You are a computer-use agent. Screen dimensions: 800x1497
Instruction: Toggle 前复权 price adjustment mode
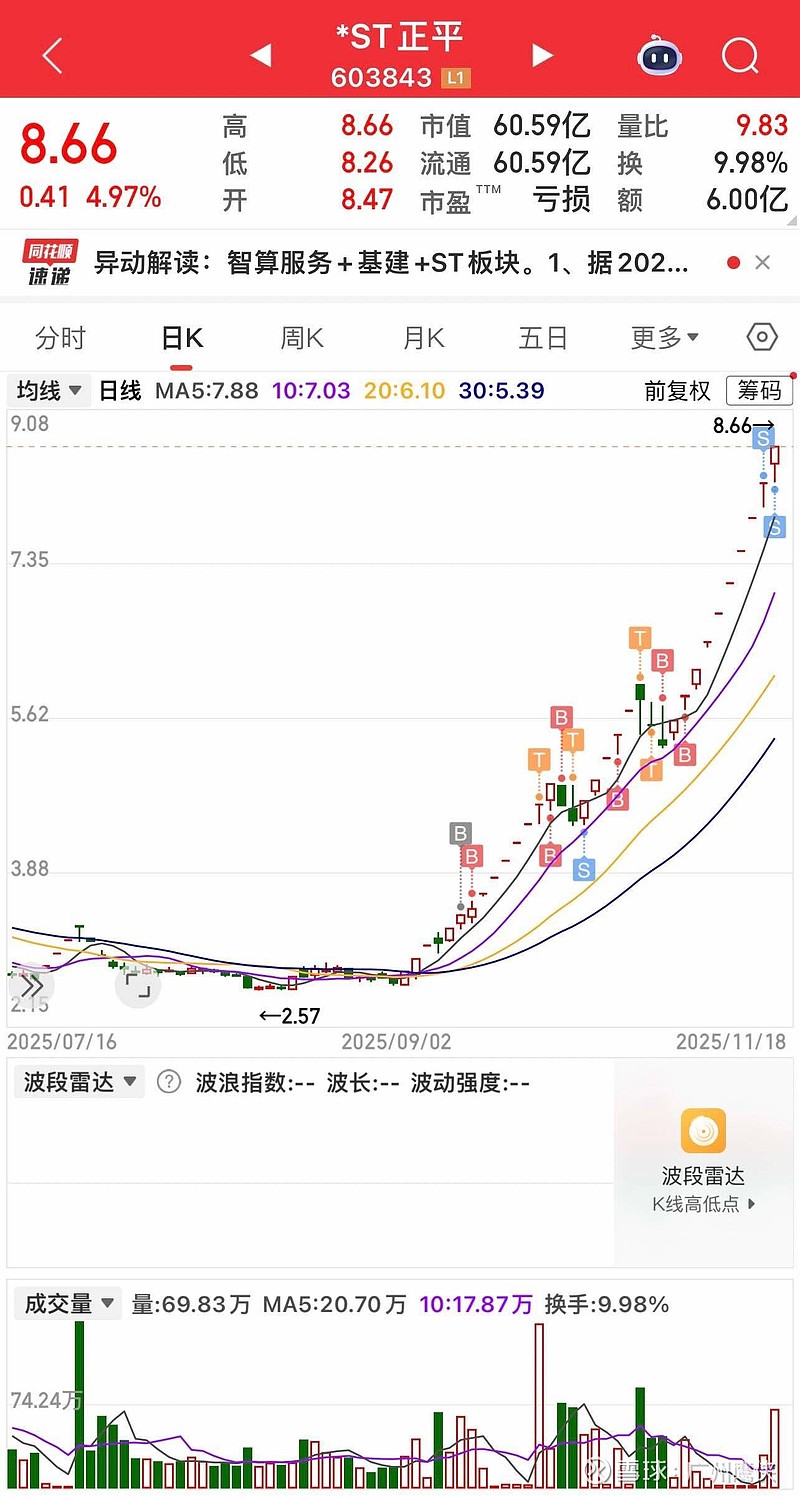pyautogui.click(x=676, y=392)
